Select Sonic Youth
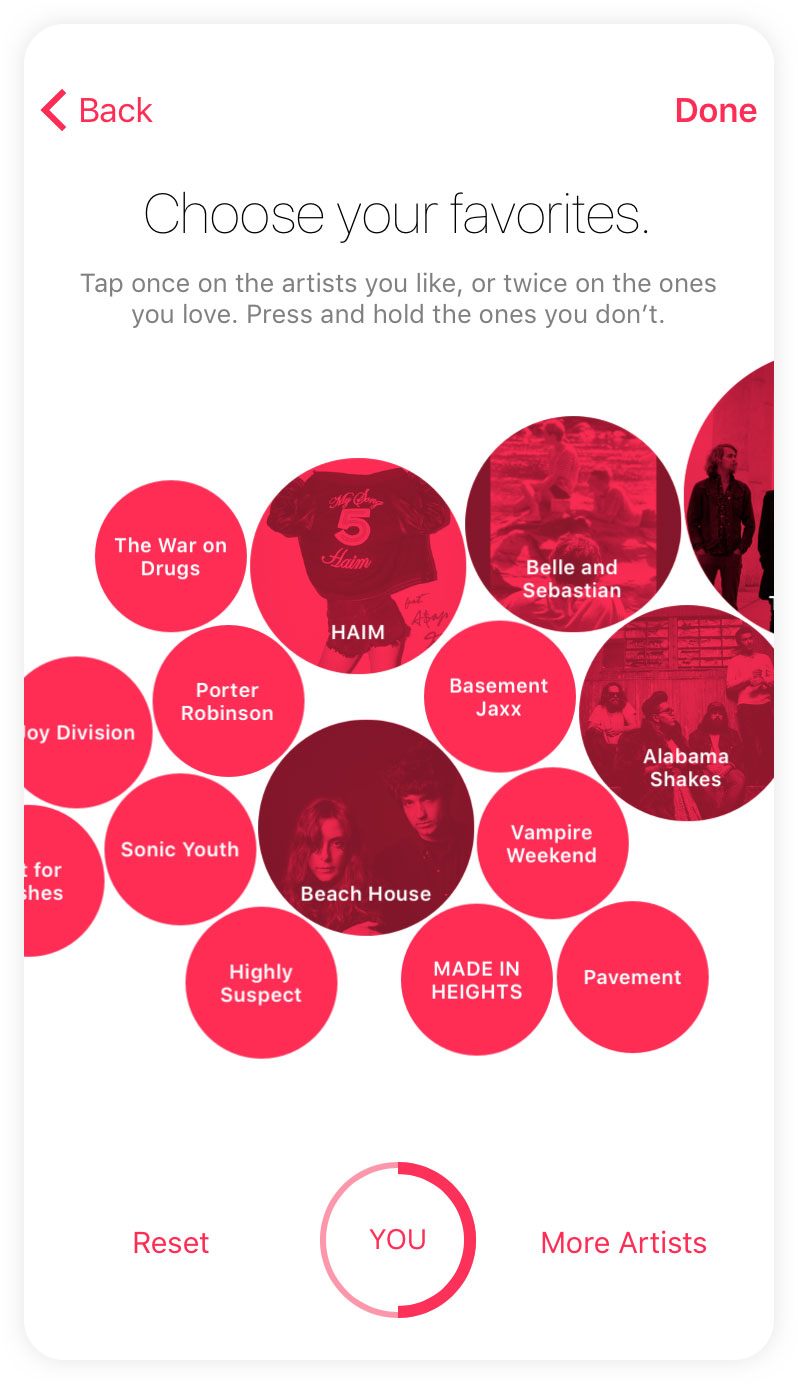 [x=180, y=849]
